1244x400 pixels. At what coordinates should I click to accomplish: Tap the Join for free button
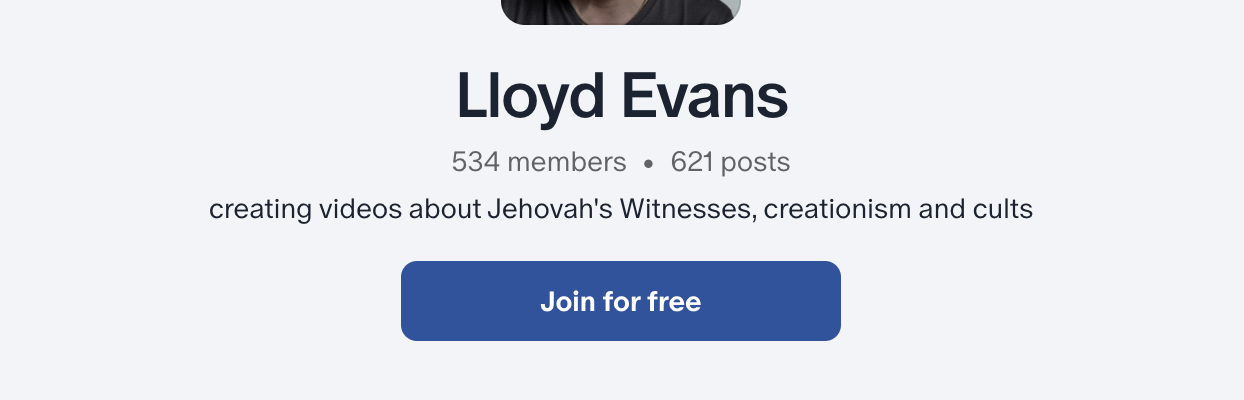tap(620, 301)
